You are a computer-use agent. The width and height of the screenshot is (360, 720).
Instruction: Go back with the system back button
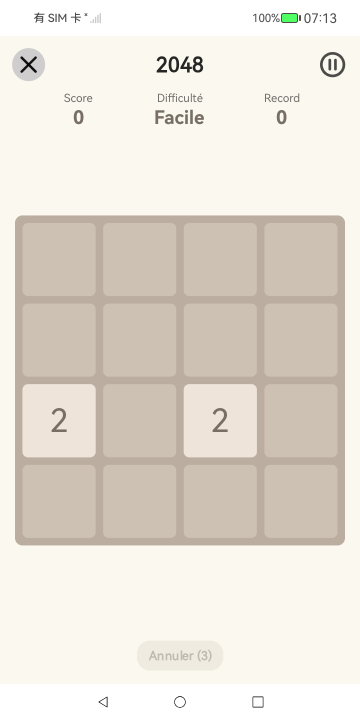tap(103, 702)
